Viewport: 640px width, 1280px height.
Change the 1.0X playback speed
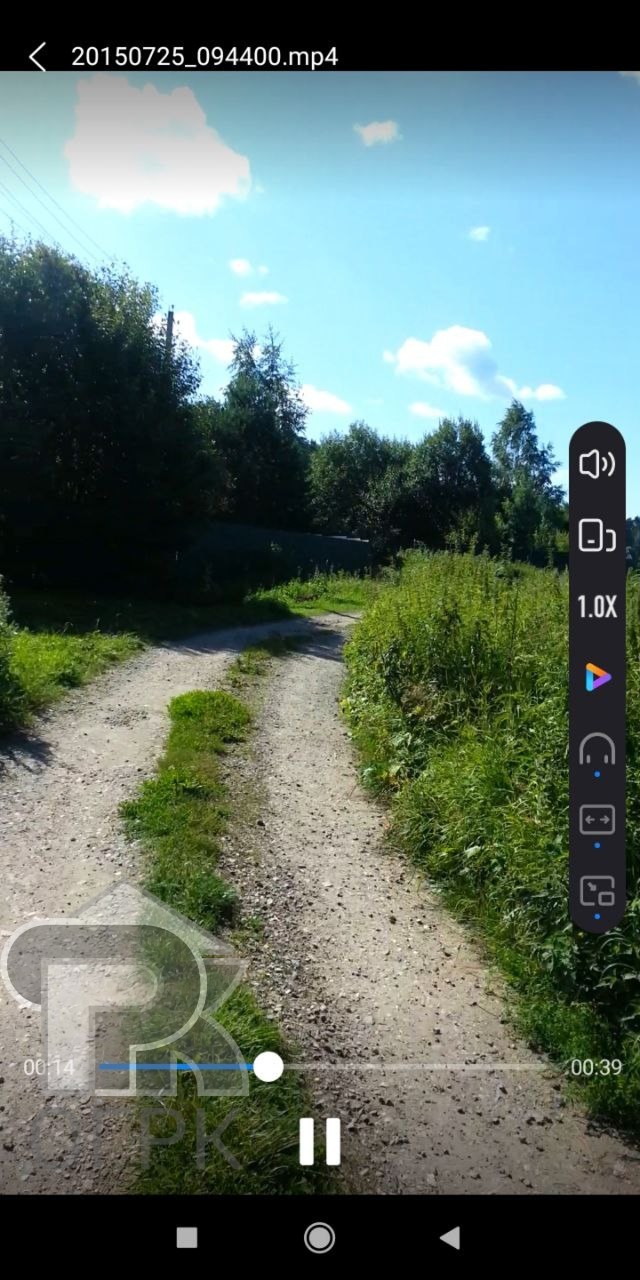coord(597,607)
